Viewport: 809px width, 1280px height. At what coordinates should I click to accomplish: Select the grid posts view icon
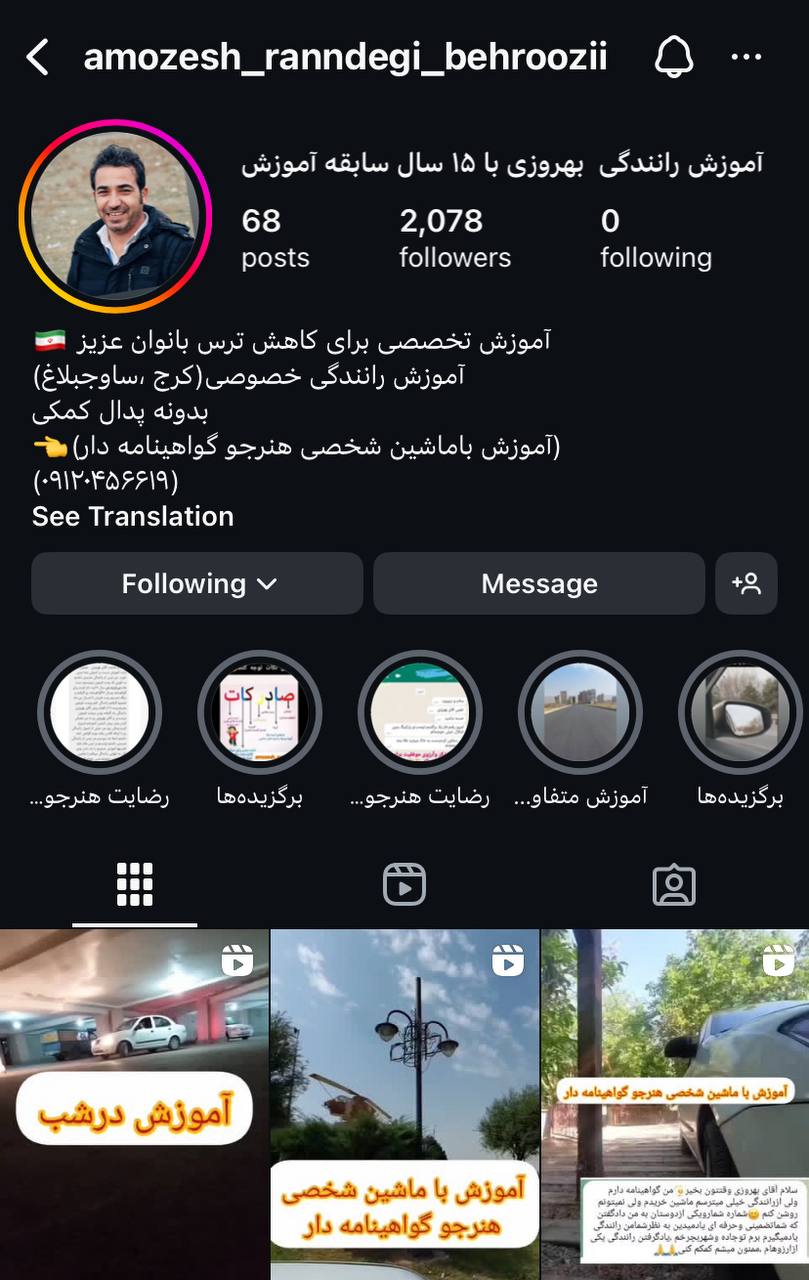(134, 884)
